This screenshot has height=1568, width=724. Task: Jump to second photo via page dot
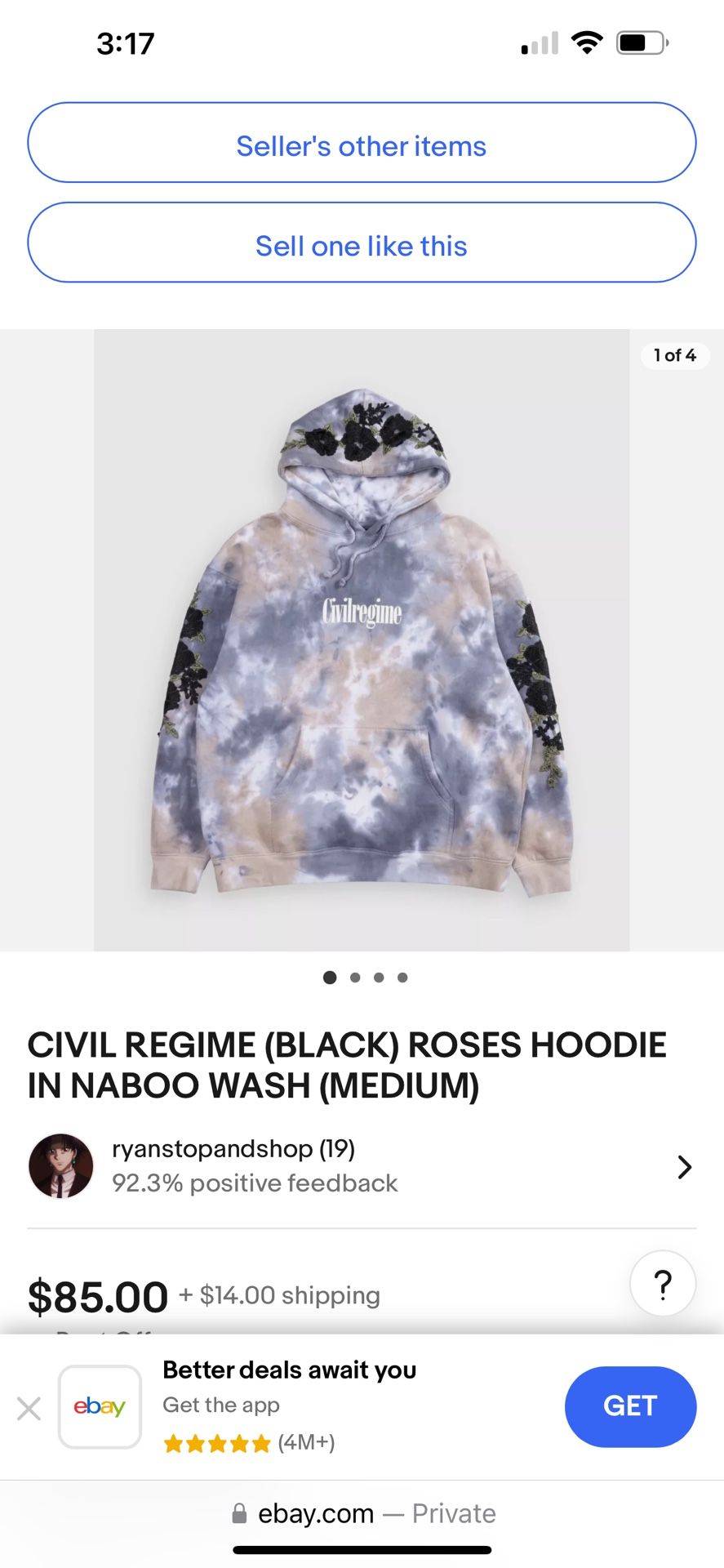tap(355, 978)
